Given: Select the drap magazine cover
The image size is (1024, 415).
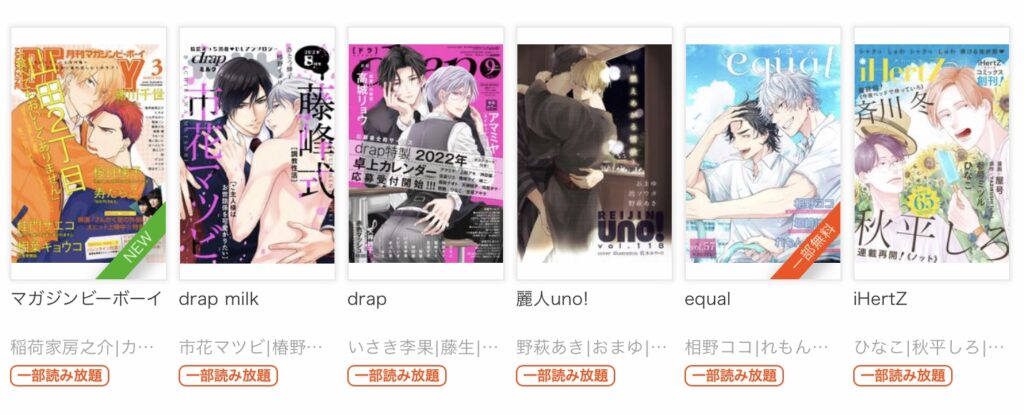Looking at the screenshot, I should coord(423,153).
